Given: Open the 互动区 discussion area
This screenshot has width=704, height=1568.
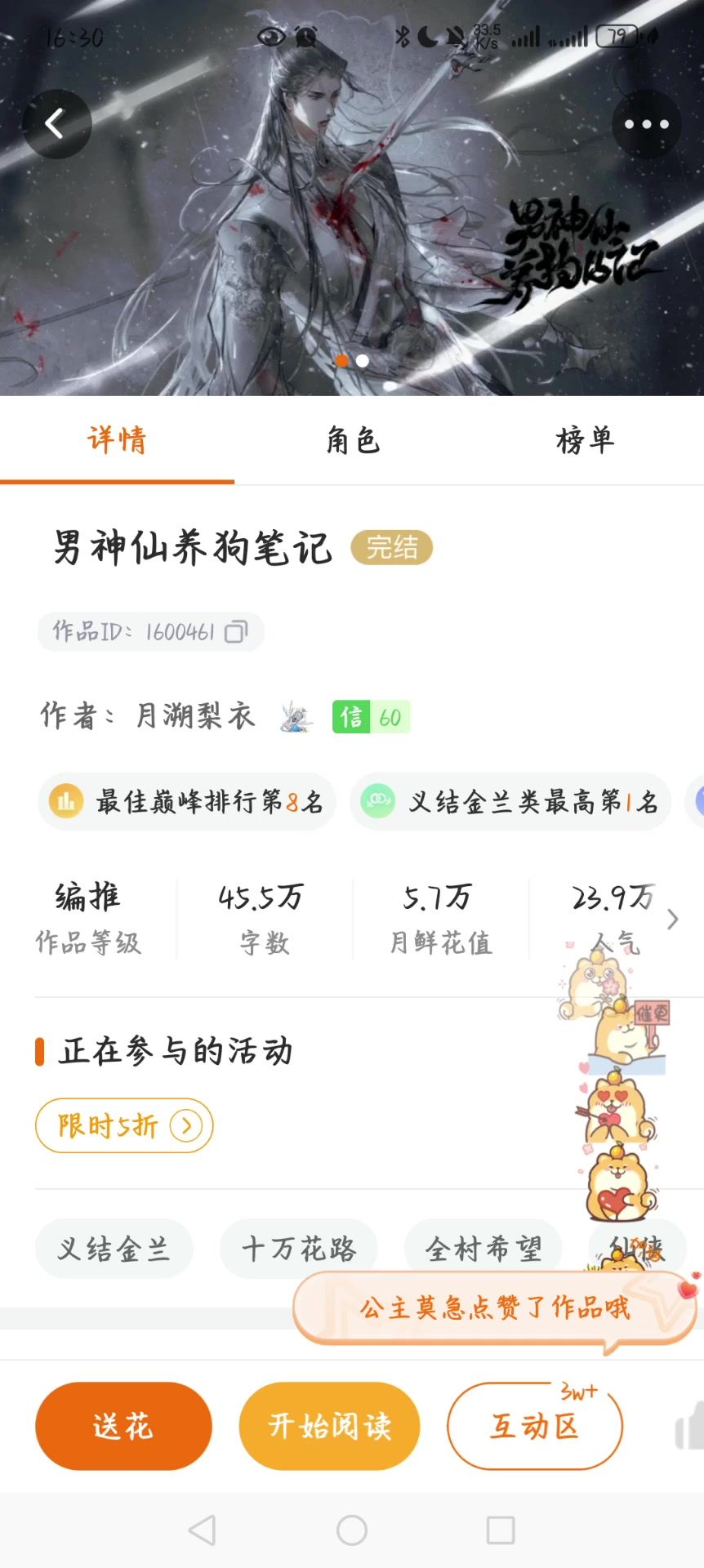Looking at the screenshot, I should click(534, 1426).
